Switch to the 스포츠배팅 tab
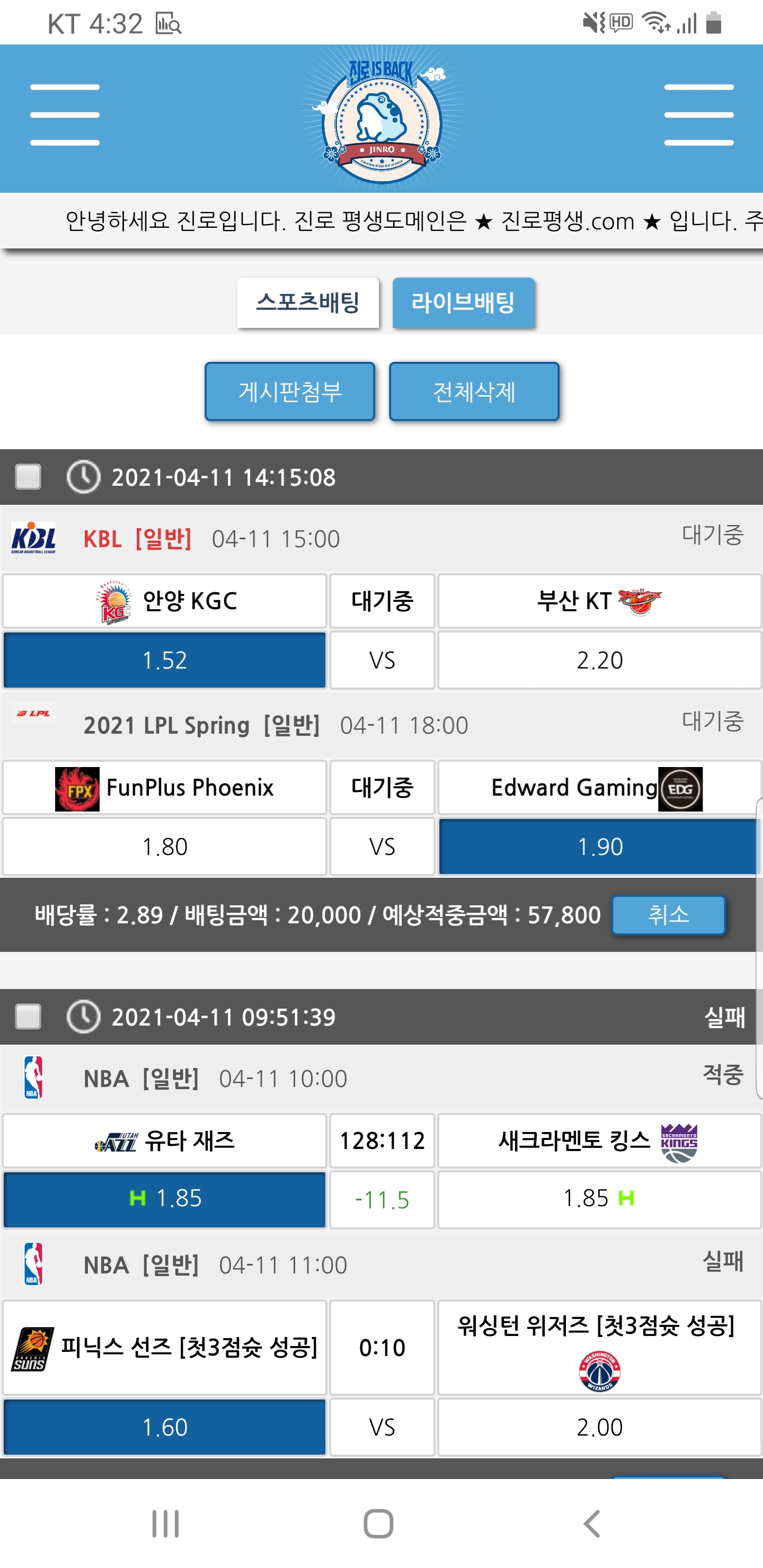Screen dimensions: 763x1568 308,302
